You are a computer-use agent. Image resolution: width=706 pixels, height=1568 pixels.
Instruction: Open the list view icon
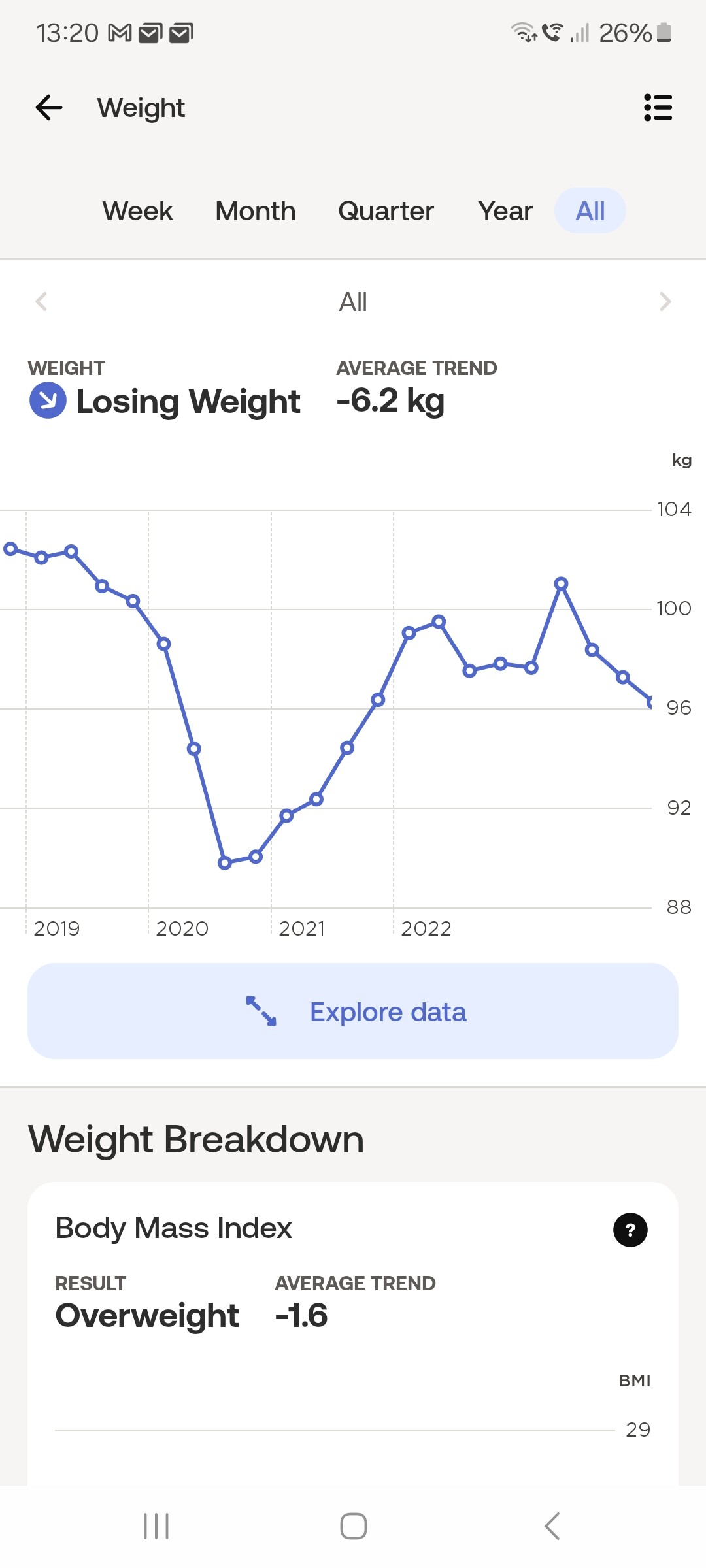pyautogui.click(x=658, y=108)
